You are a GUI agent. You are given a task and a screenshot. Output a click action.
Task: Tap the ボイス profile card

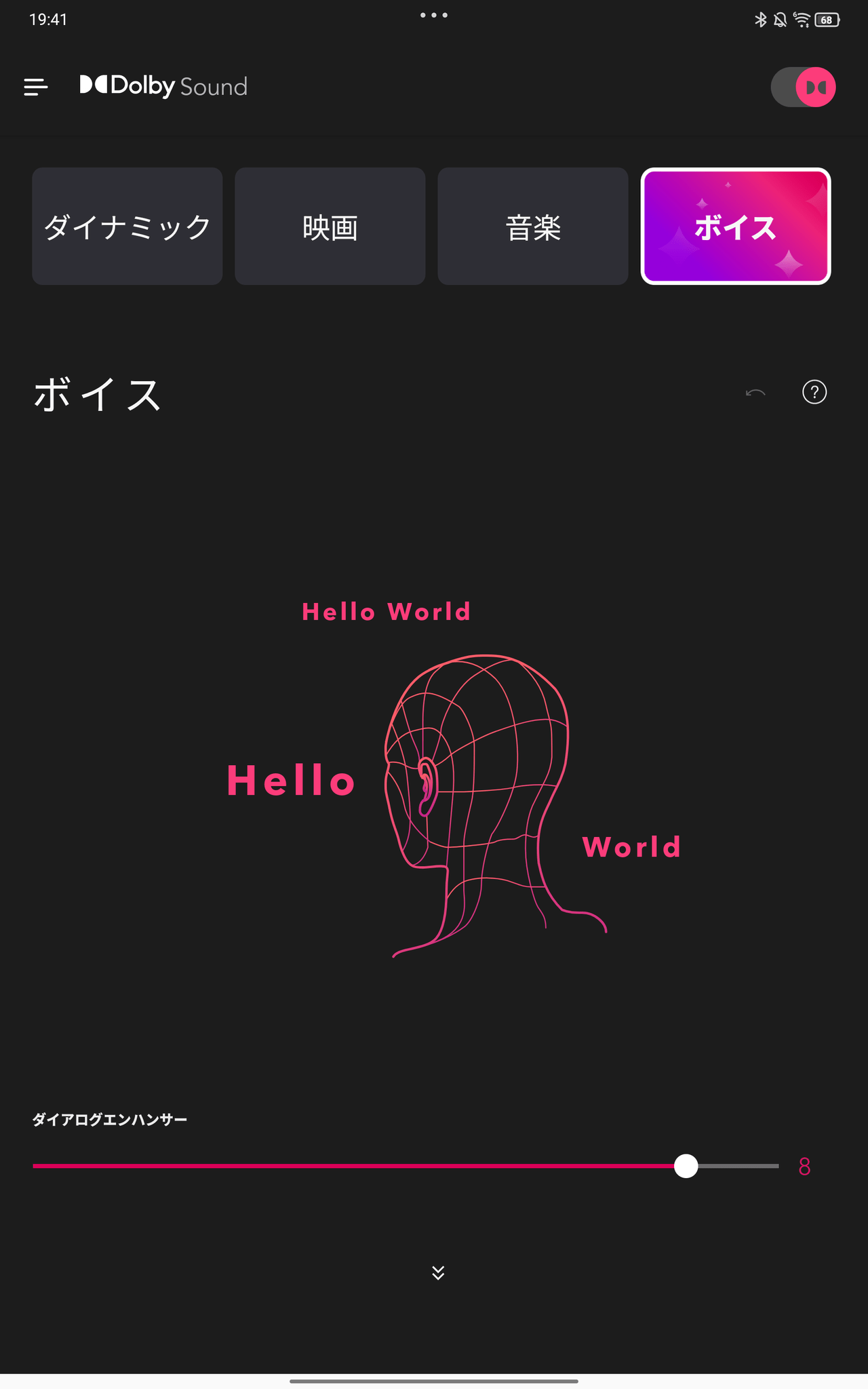736,227
